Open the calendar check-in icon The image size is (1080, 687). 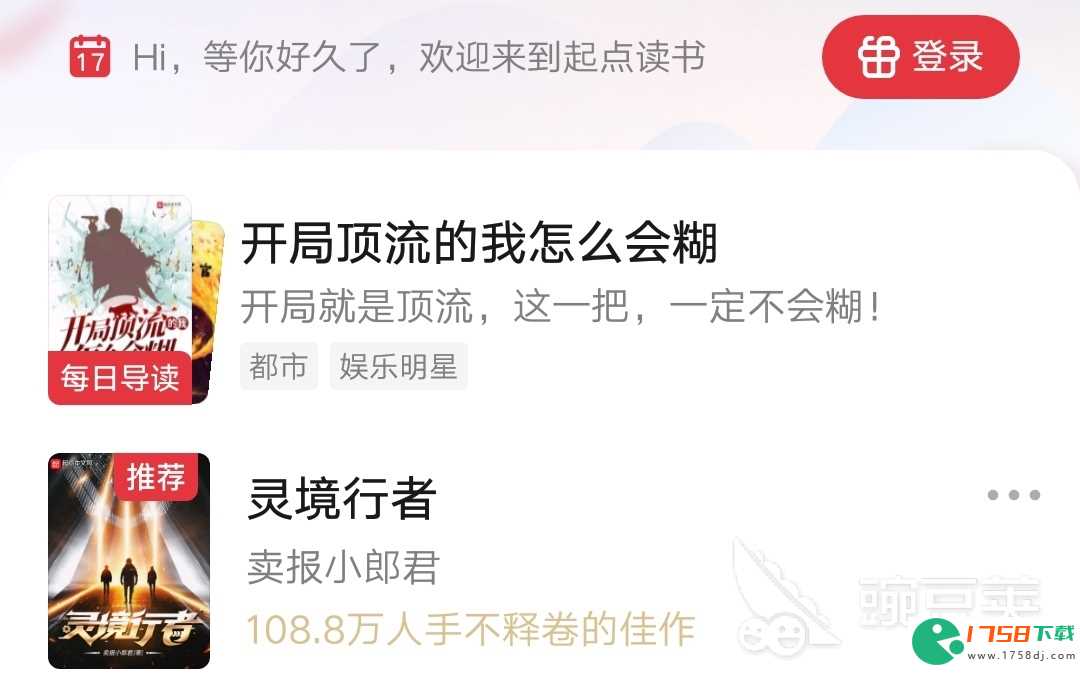click(90, 56)
